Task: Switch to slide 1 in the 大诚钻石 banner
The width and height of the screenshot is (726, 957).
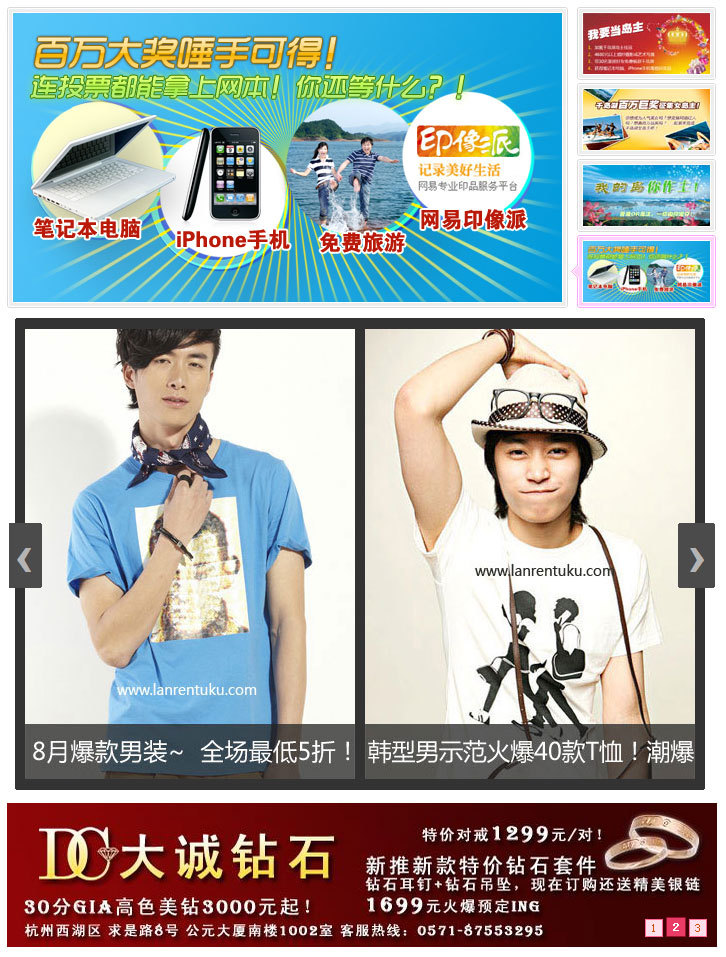Action: click(x=653, y=928)
